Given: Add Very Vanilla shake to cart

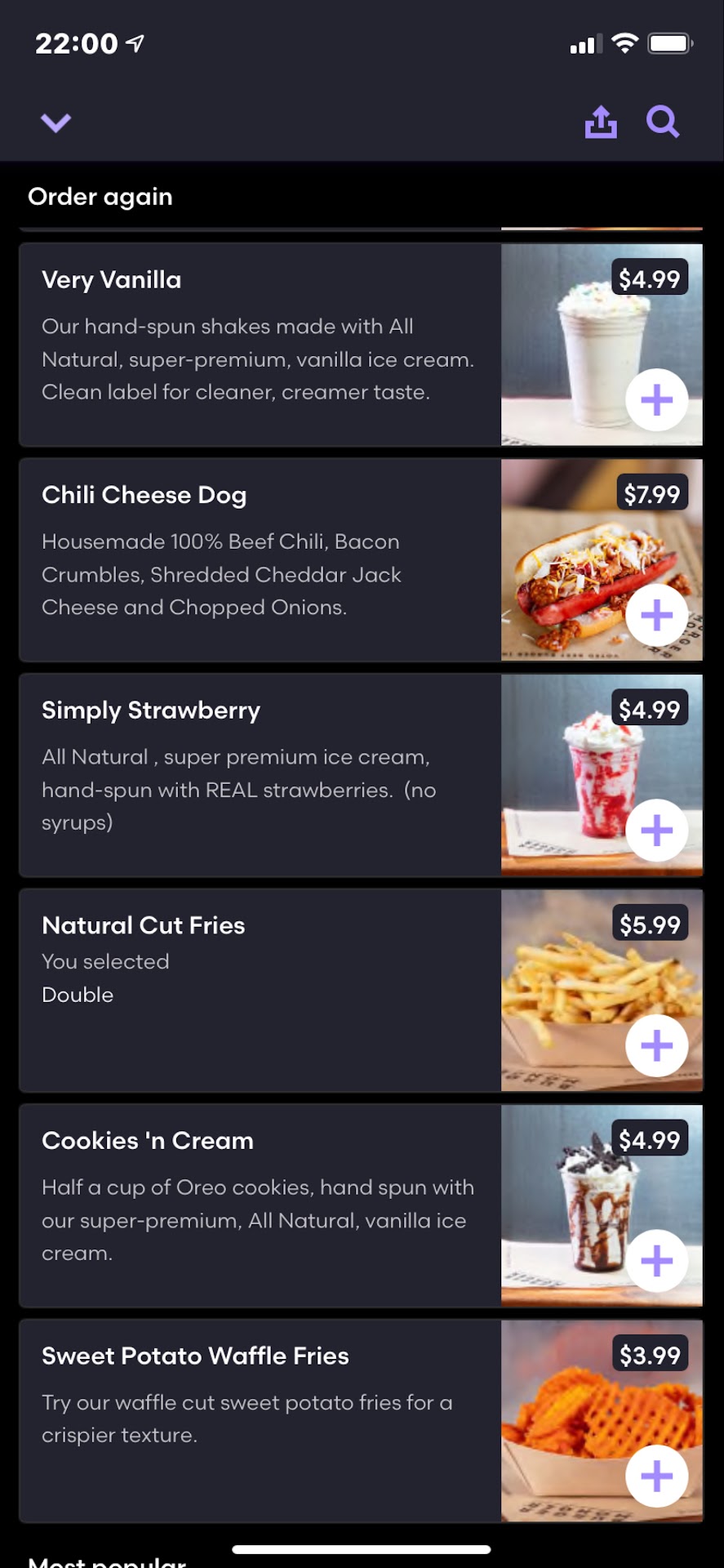Looking at the screenshot, I should tap(656, 400).
